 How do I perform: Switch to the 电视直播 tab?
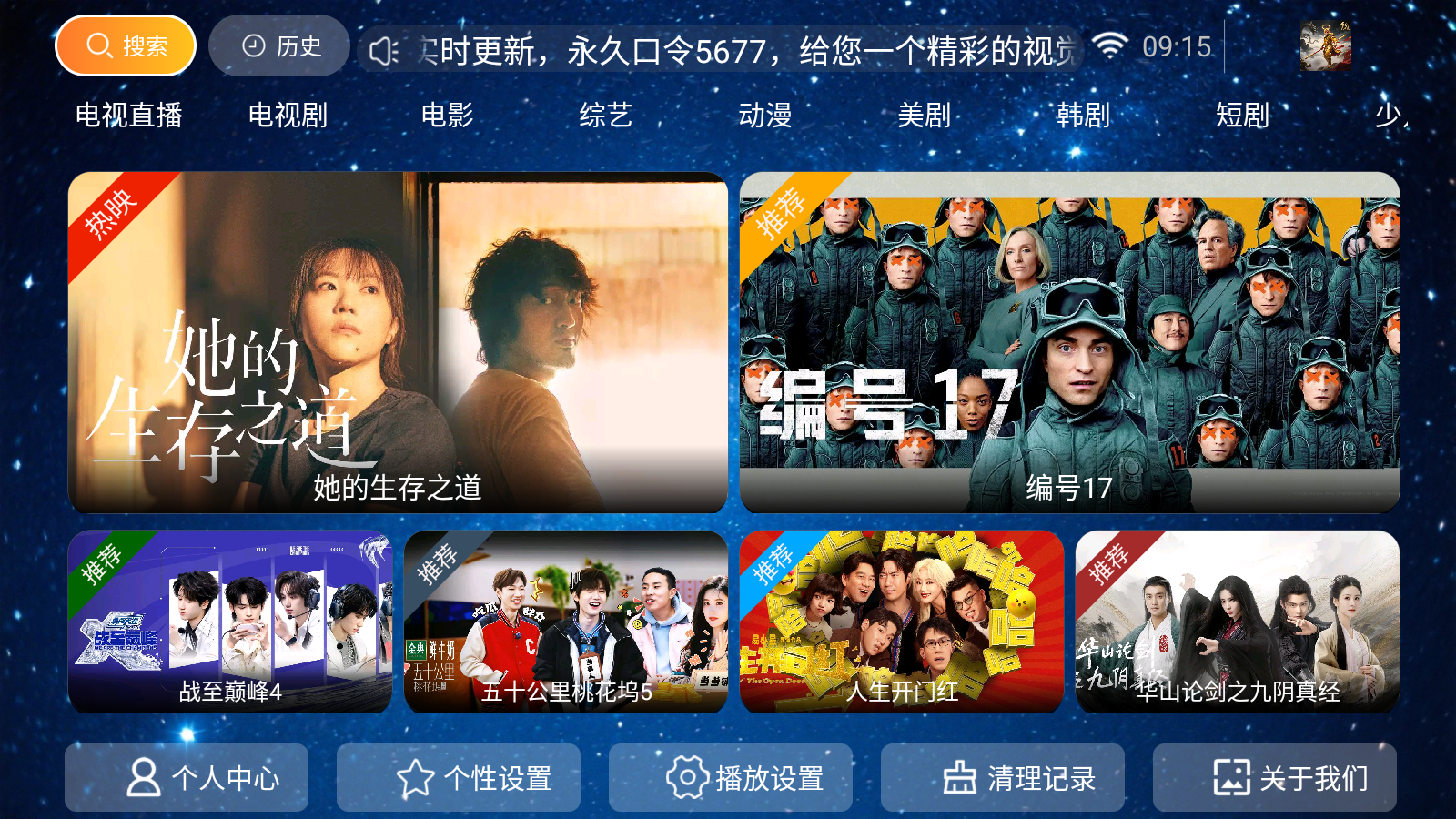tap(128, 116)
